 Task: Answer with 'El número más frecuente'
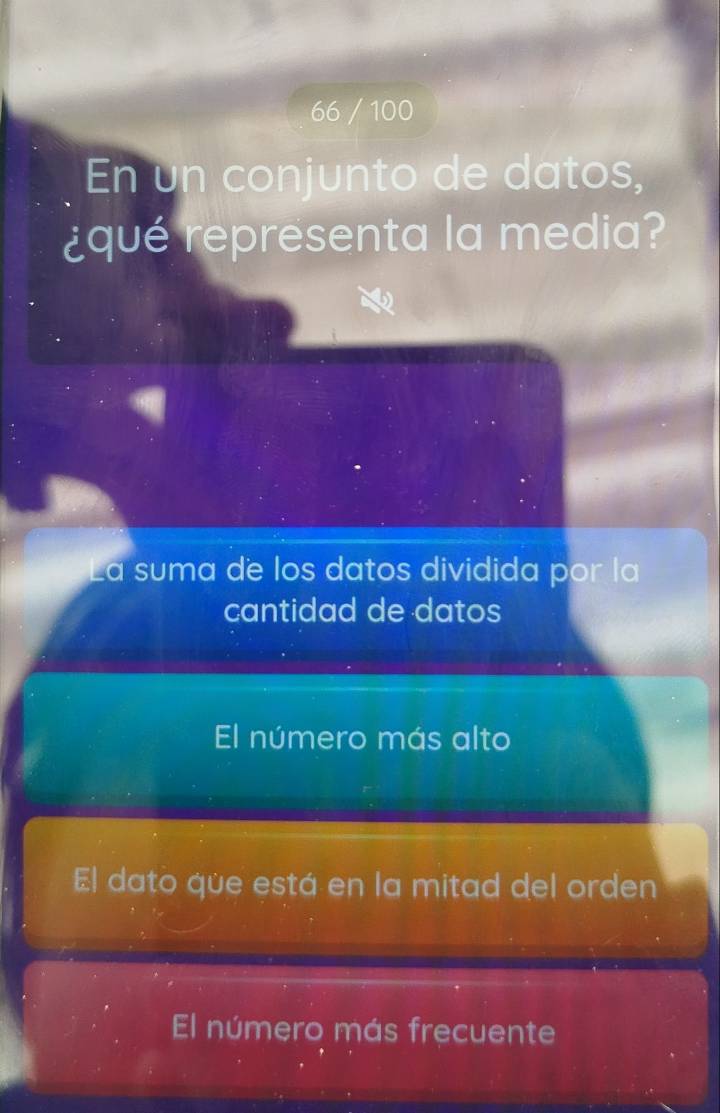pyautogui.click(x=366, y=1028)
